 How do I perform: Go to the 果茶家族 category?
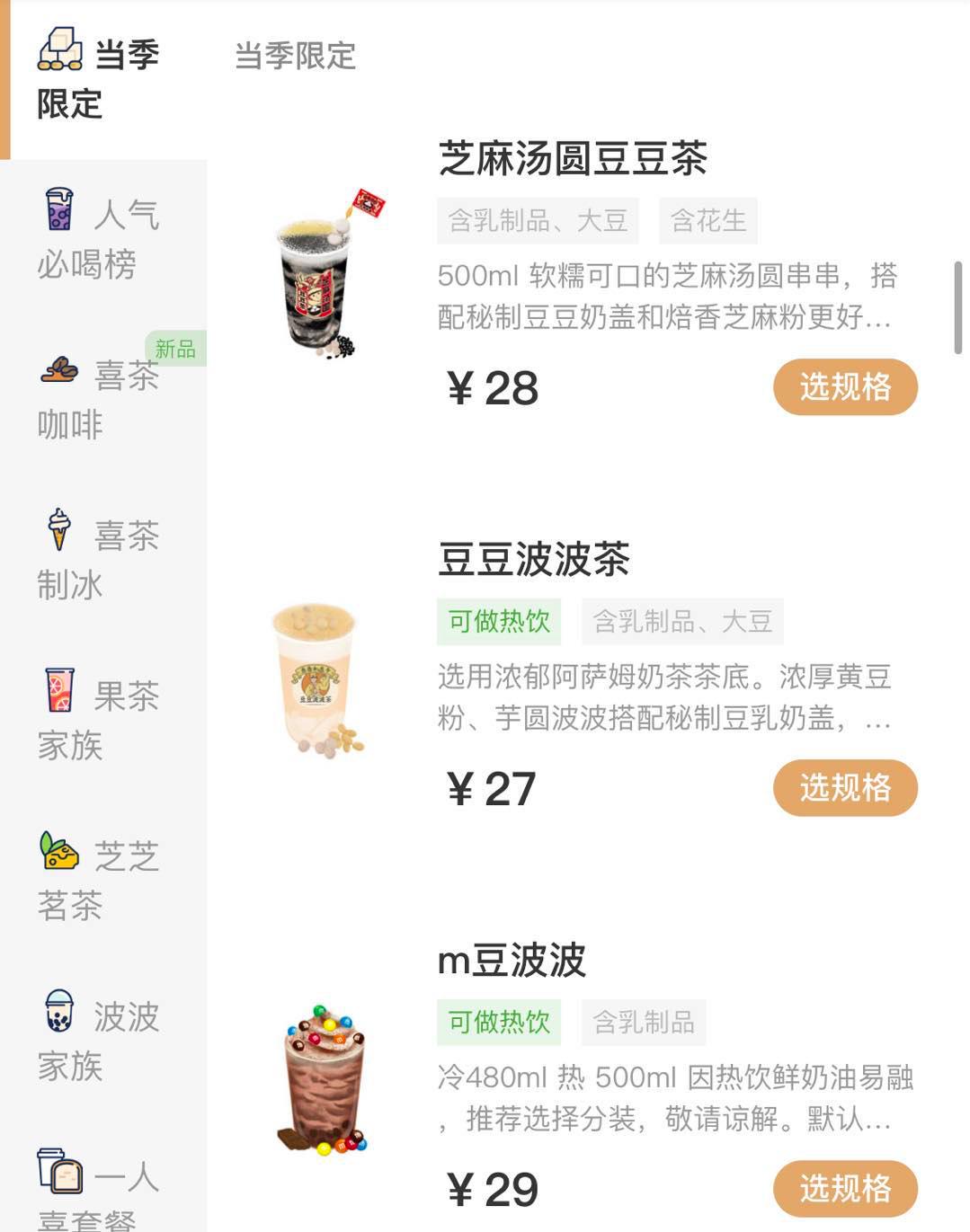[99, 719]
